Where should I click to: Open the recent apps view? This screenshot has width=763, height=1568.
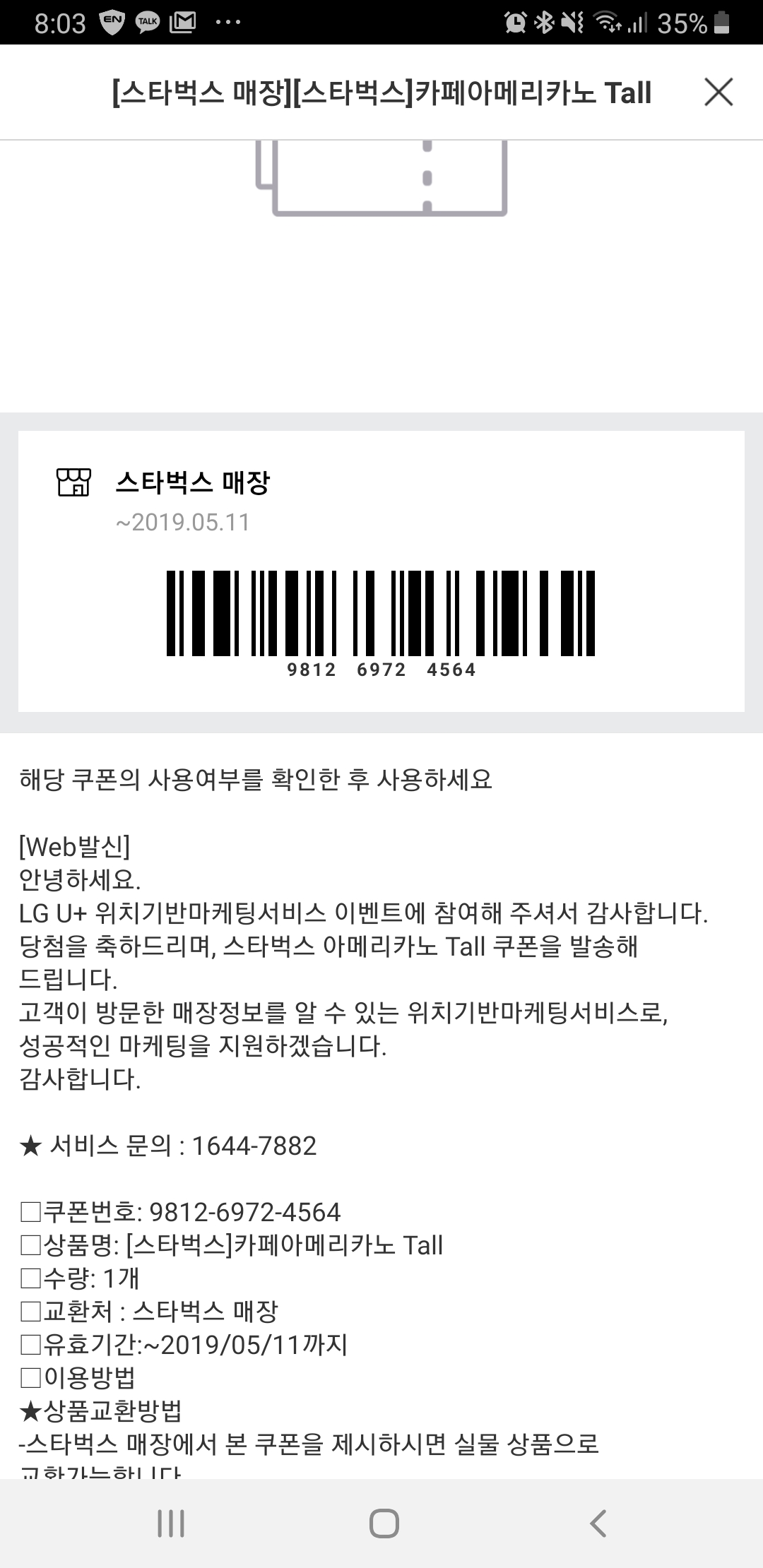[171, 1524]
